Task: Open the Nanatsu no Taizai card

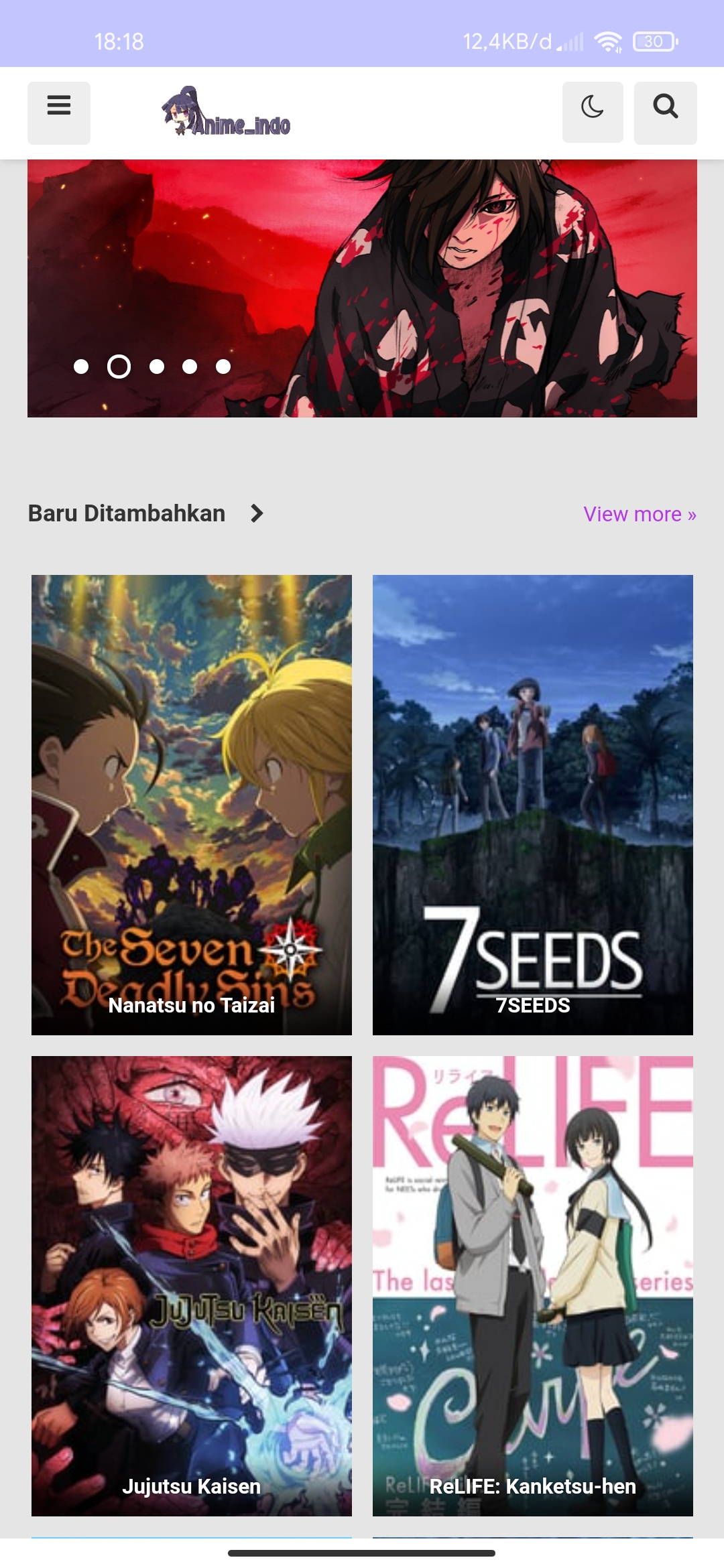Action: pos(192,805)
